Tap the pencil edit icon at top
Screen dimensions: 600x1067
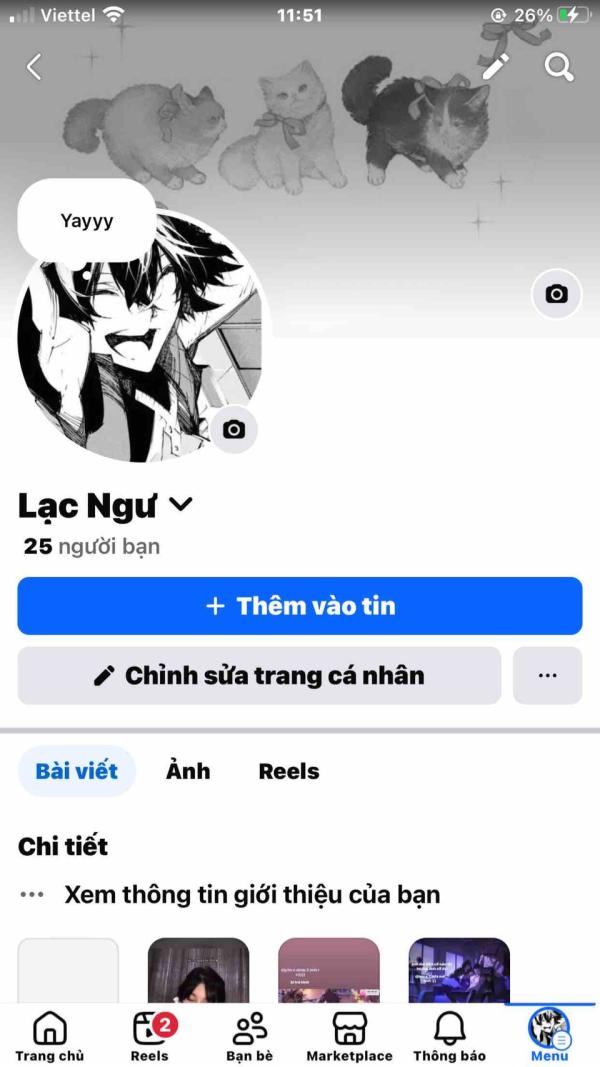[x=495, y=67]
